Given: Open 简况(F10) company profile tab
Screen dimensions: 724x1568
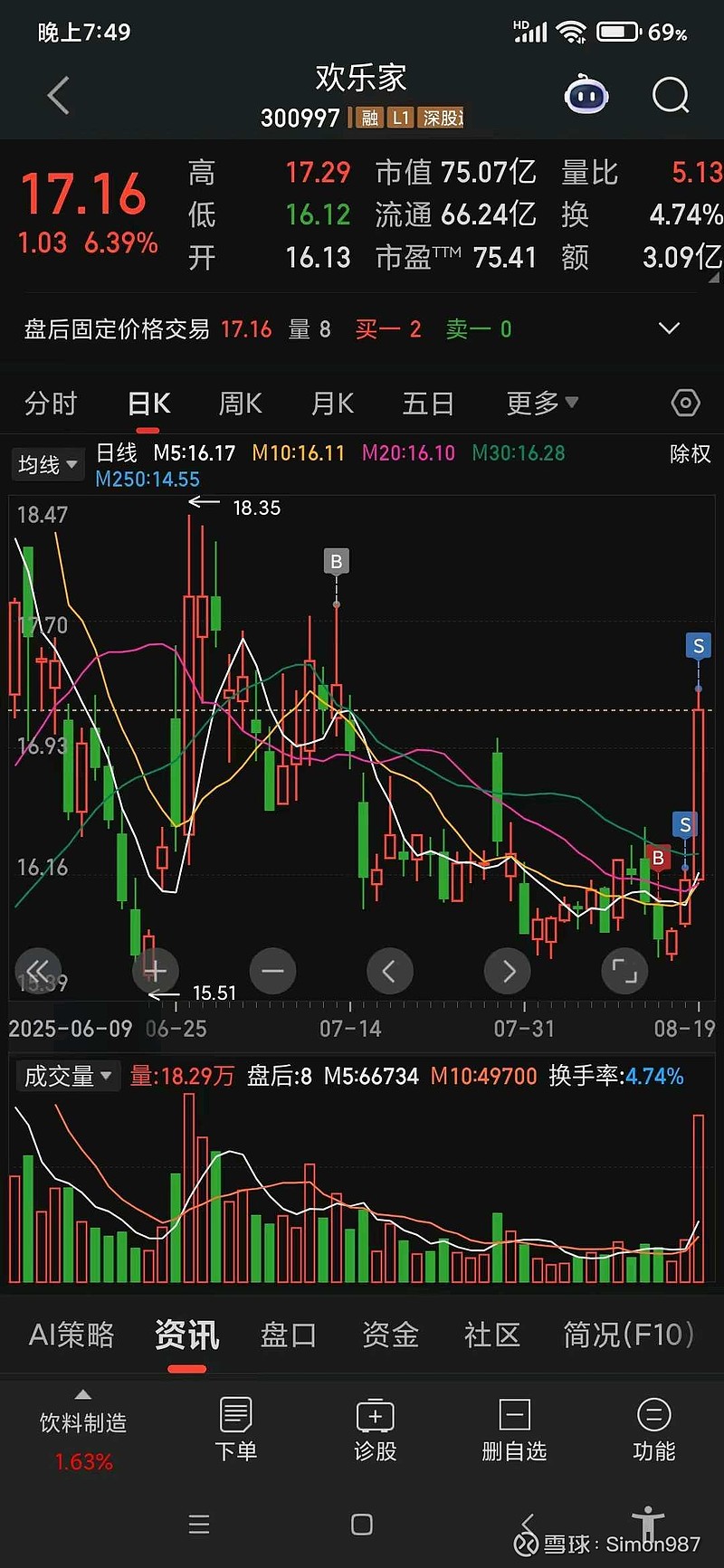Looking at the screenshot, I should (628, 1335).
